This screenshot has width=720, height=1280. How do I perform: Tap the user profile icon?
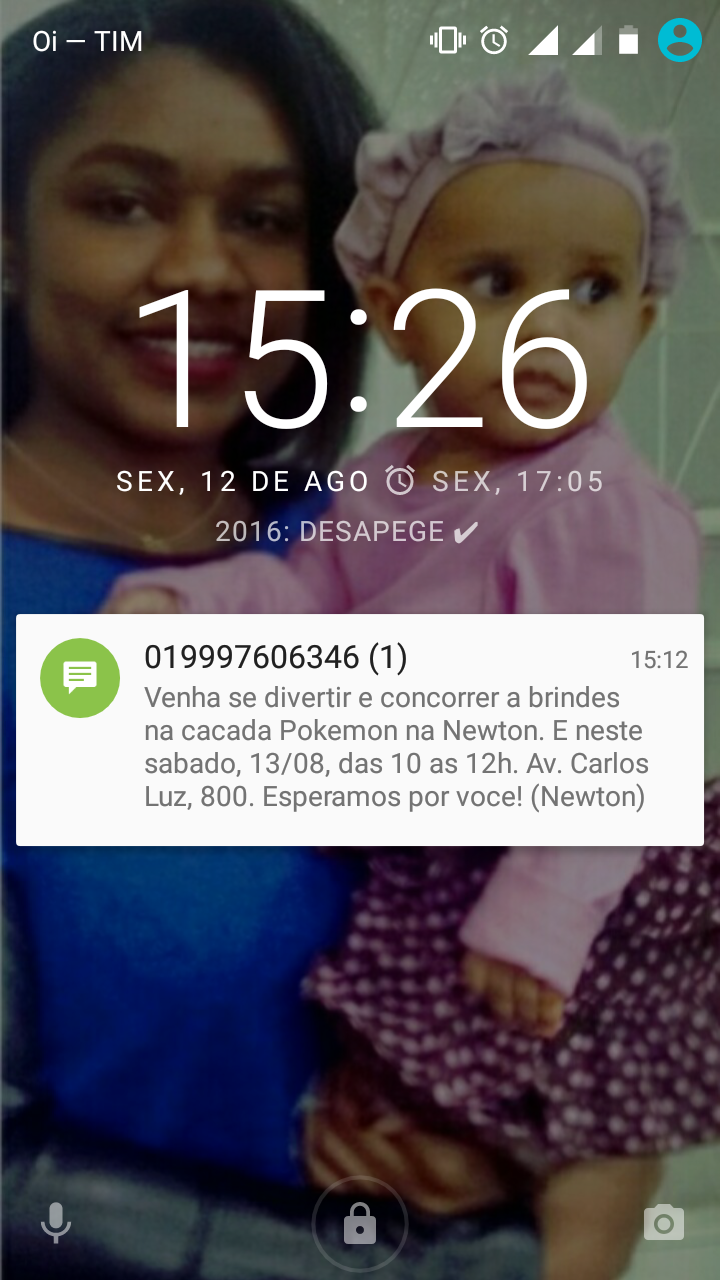click(680, 40)
